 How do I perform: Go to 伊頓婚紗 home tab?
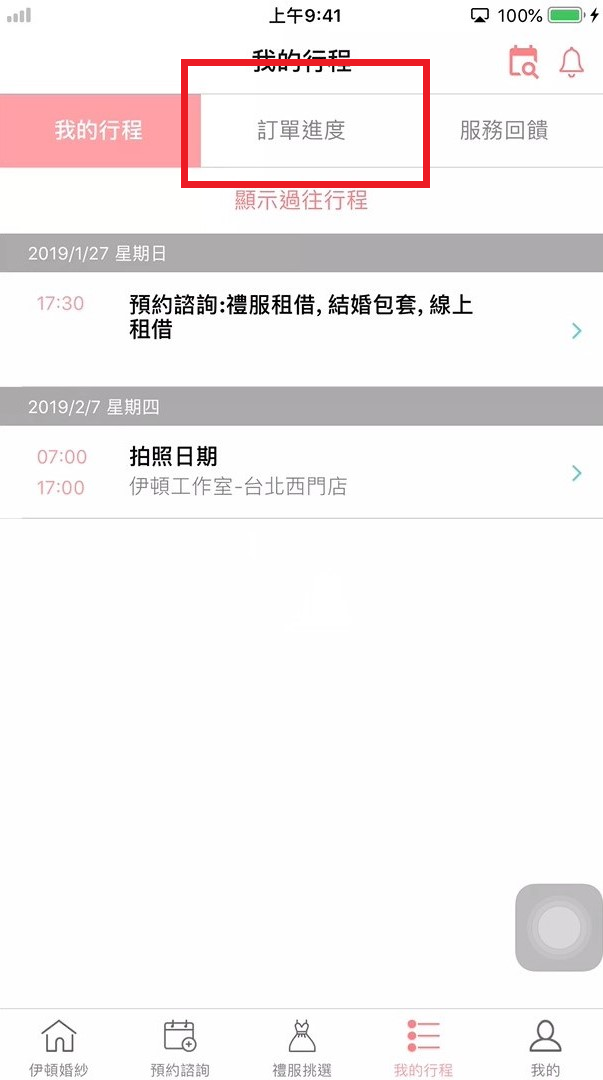point(59,1046)
